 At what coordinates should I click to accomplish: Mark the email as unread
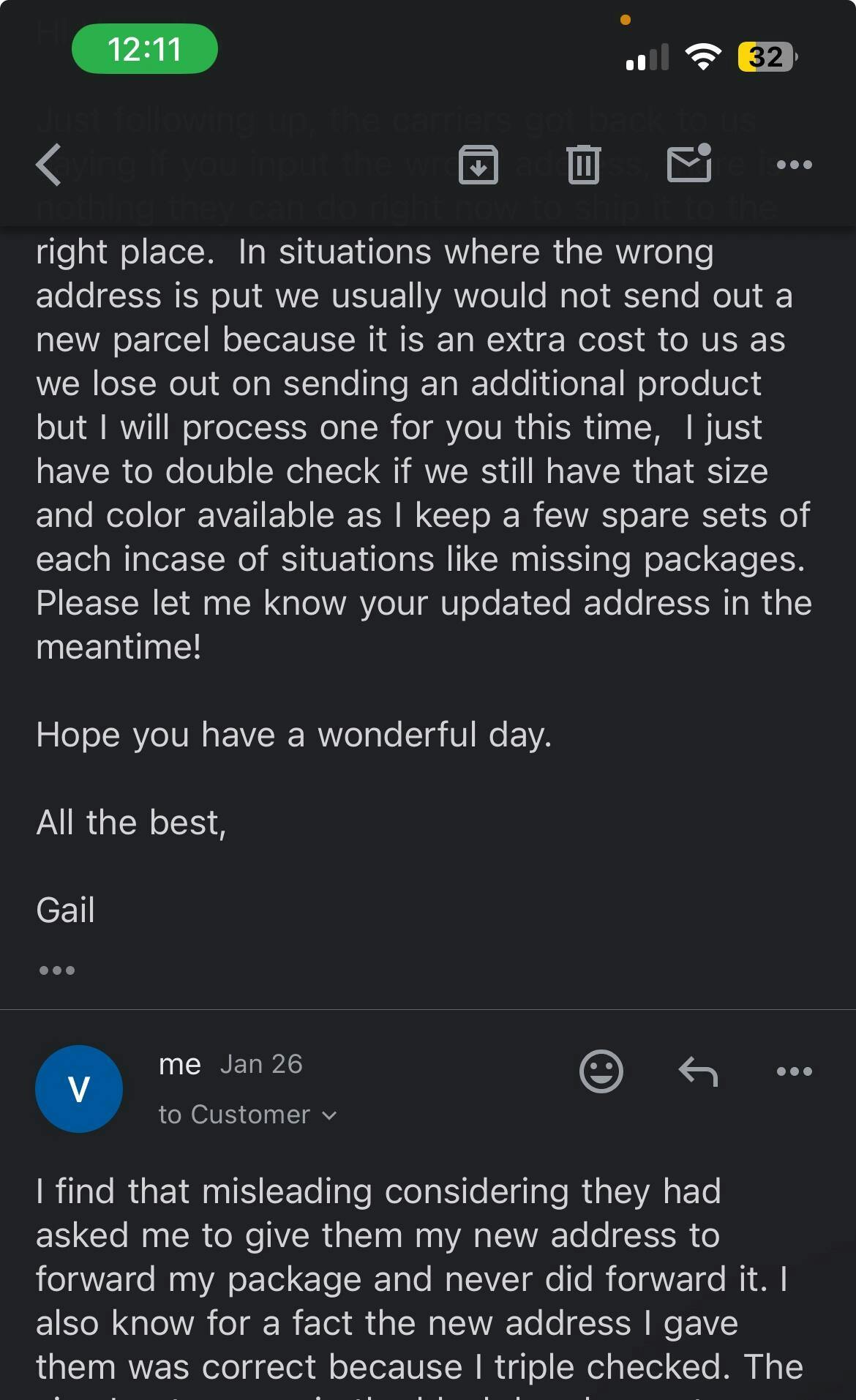click(x=690, y=162)
